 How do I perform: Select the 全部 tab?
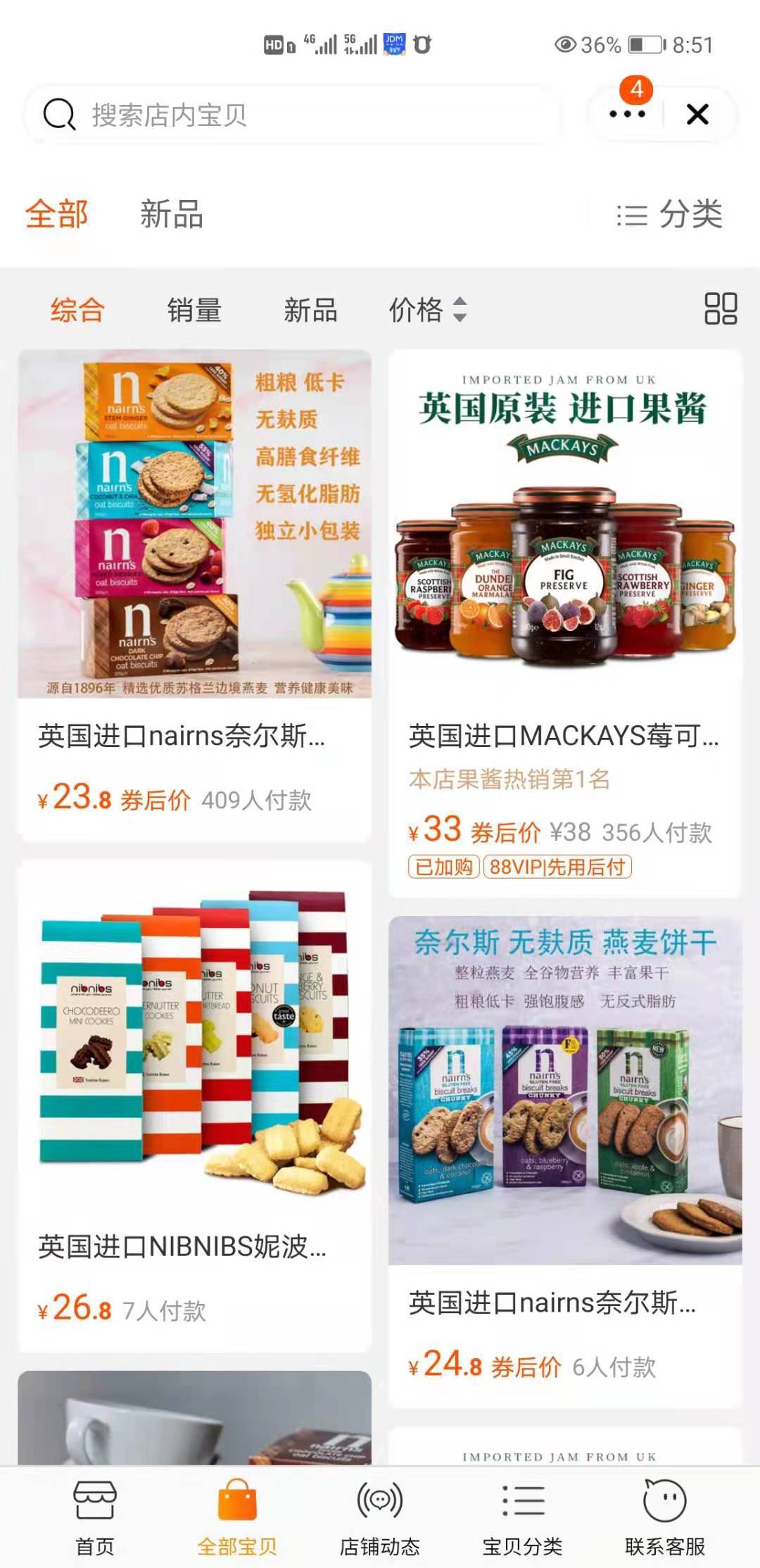tap(57, 214)
